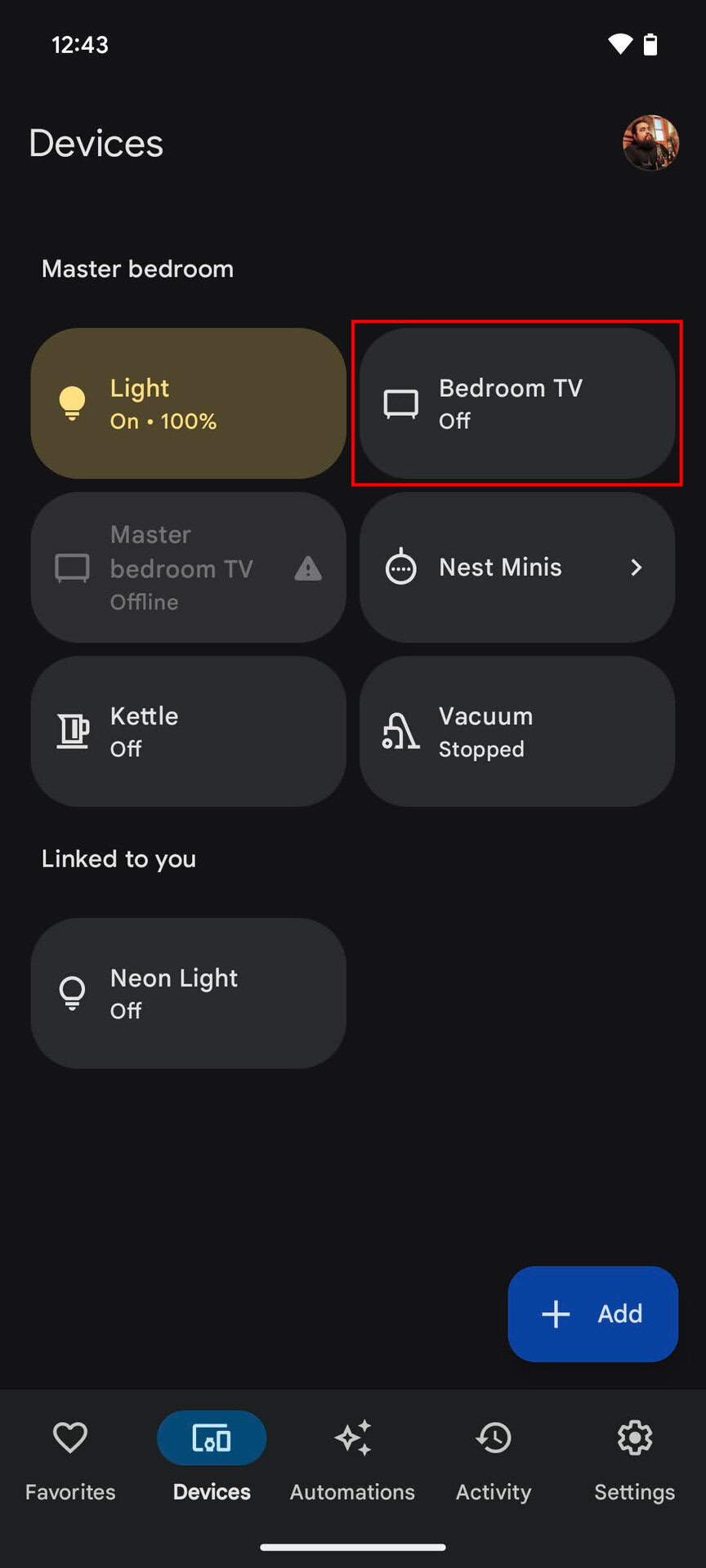Turn on the Bedroom TV
The image size is (706, 1568).
516,403
